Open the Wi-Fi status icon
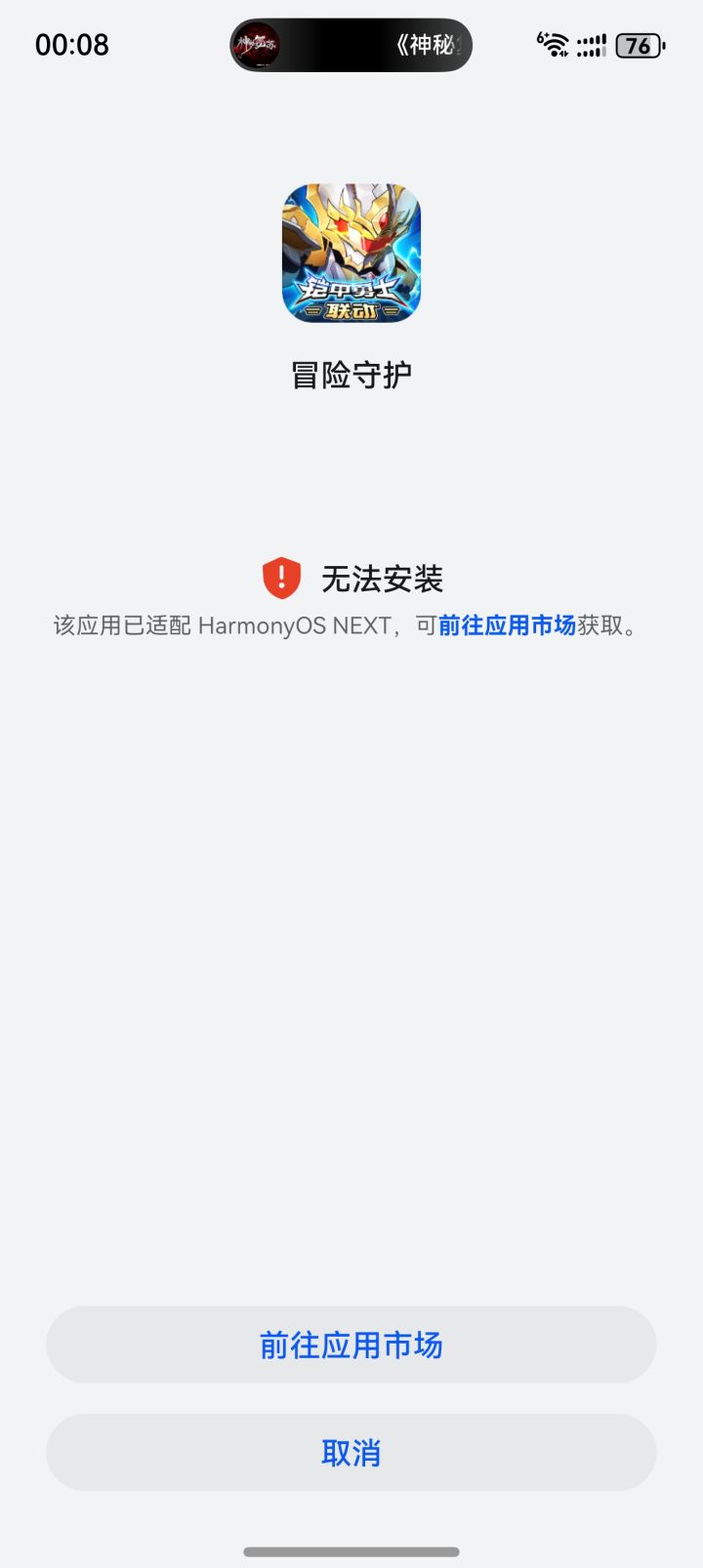 pyautogui.click(x=554, y=45)
